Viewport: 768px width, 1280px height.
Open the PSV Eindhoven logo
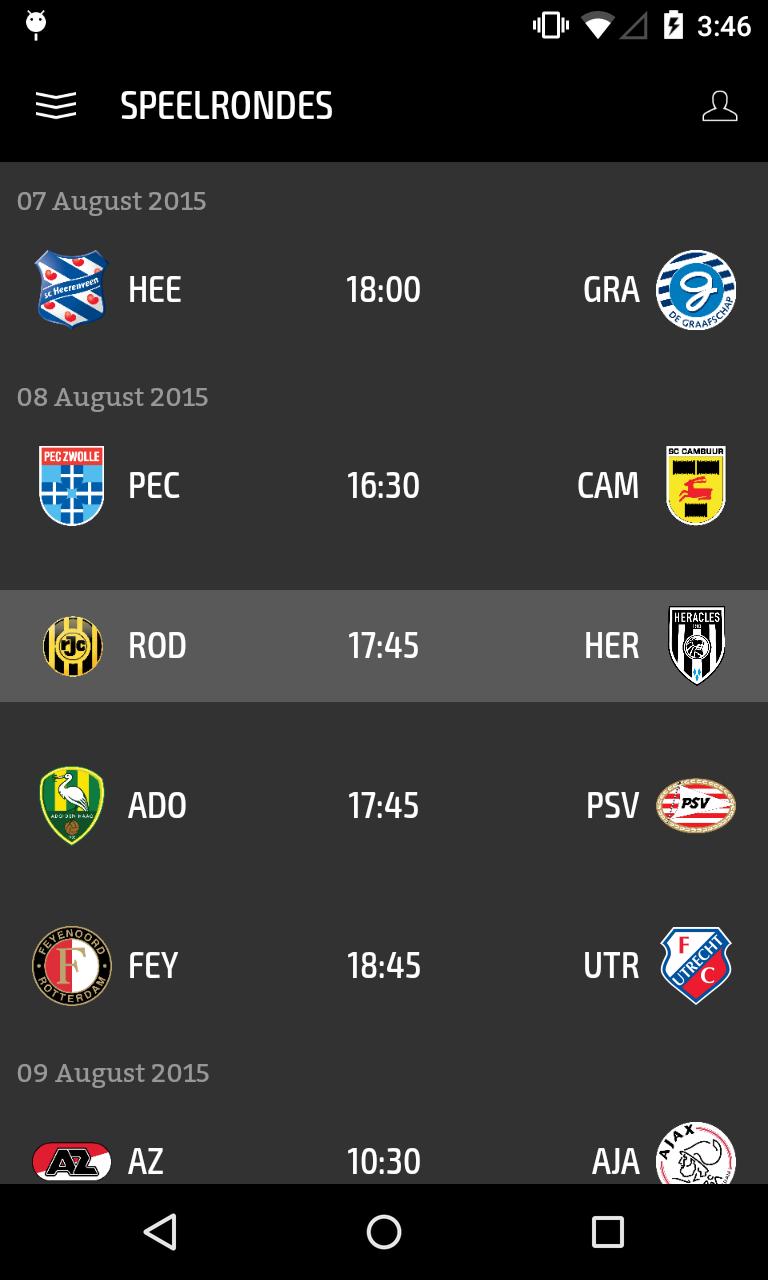coord(695,805)
